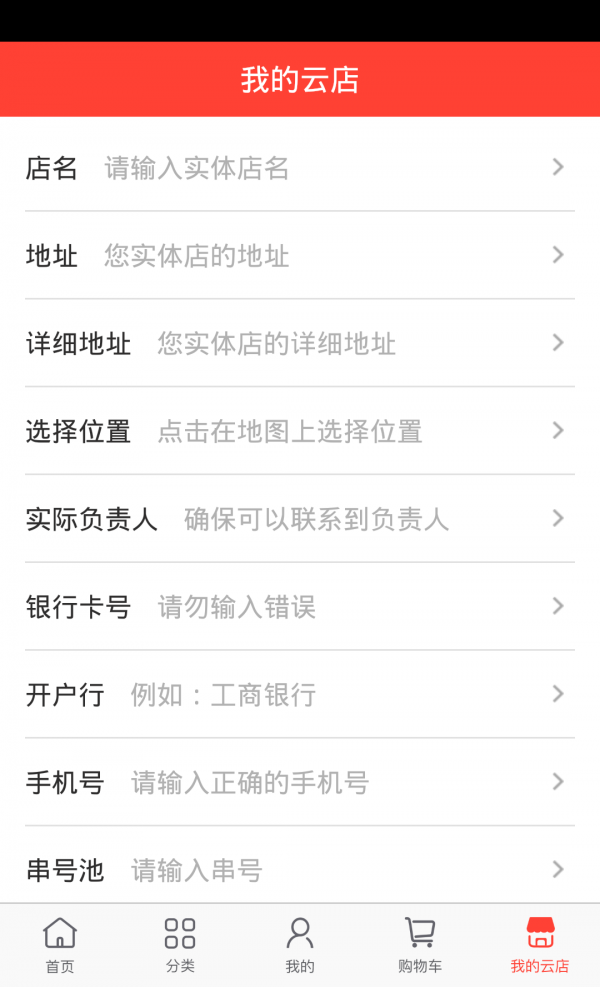Select the 我的云店 tab
Screen dimensions: 600x987
(540, 945)
